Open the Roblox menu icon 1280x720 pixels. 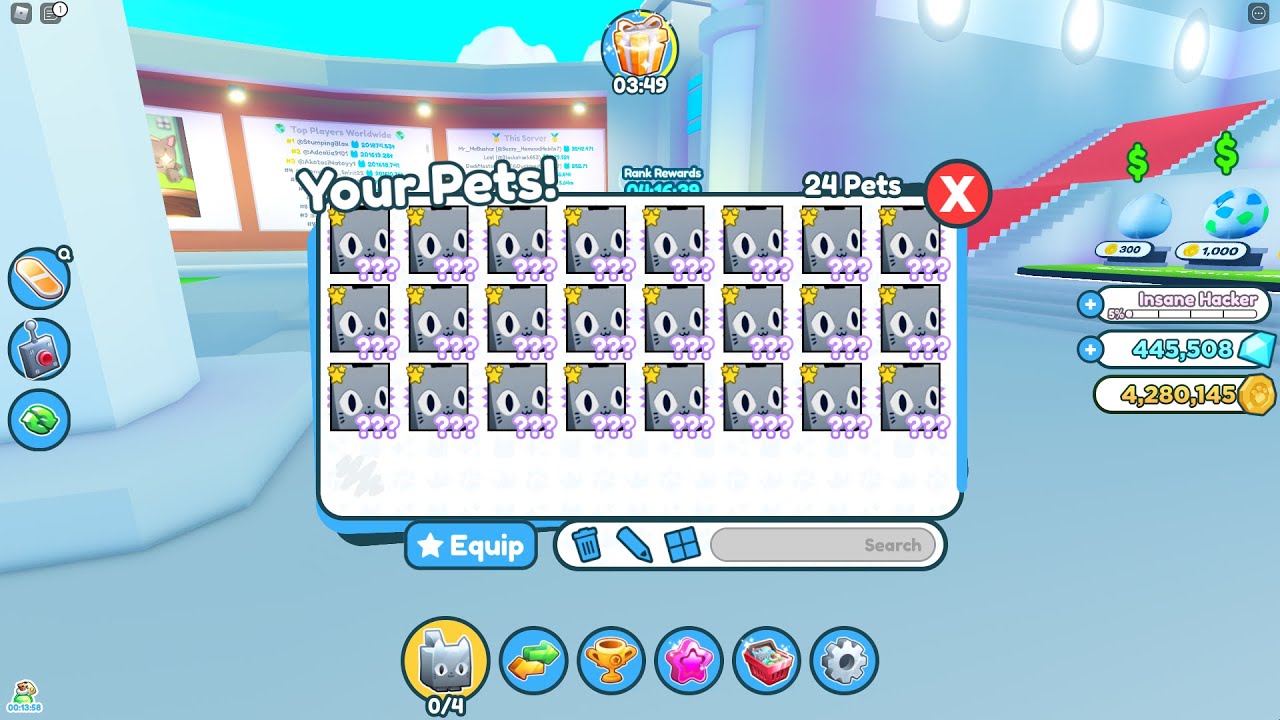20,14
